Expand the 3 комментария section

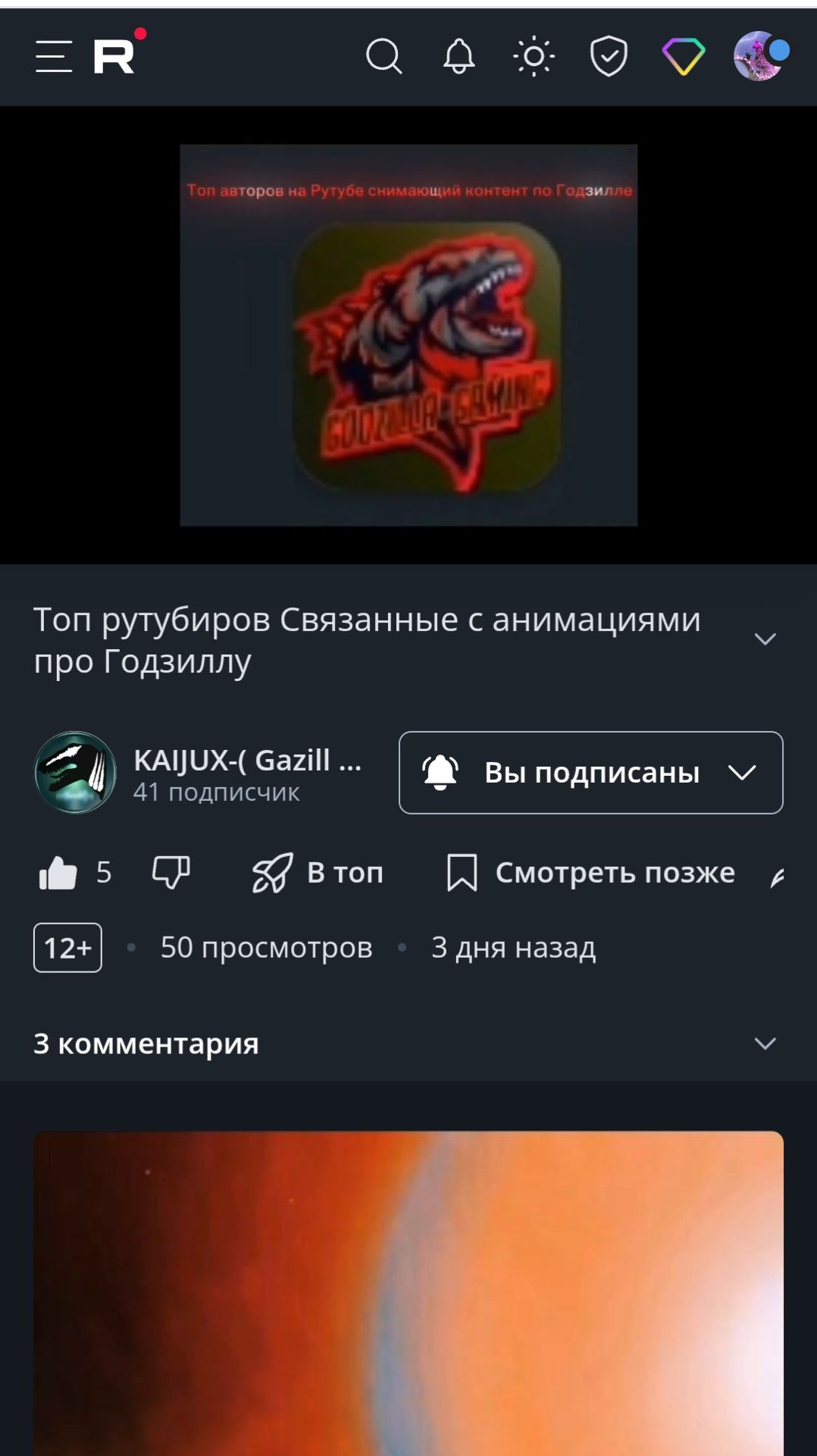click(x=765, y=1043)
